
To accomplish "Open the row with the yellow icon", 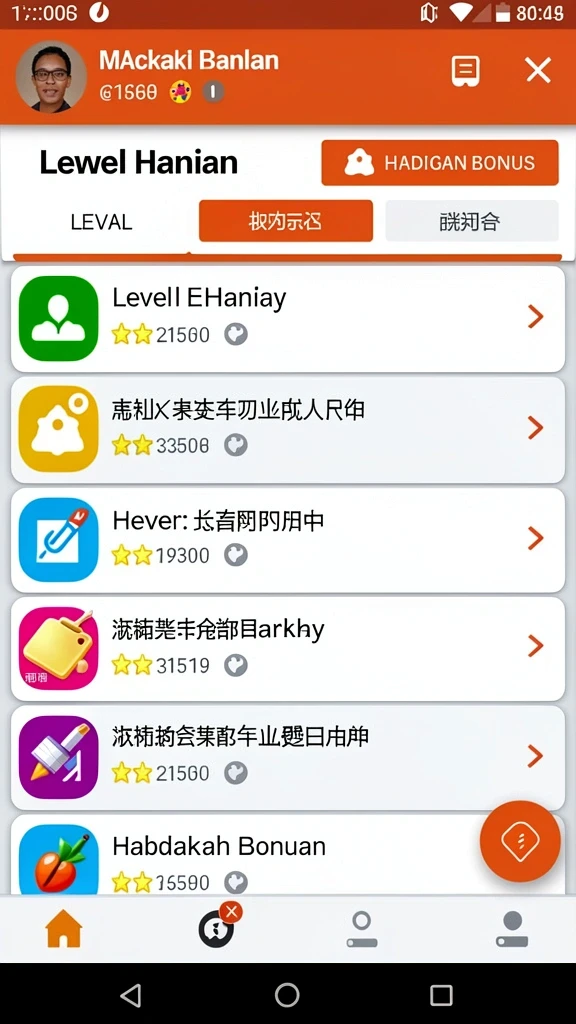I will (x=288, y=430).
